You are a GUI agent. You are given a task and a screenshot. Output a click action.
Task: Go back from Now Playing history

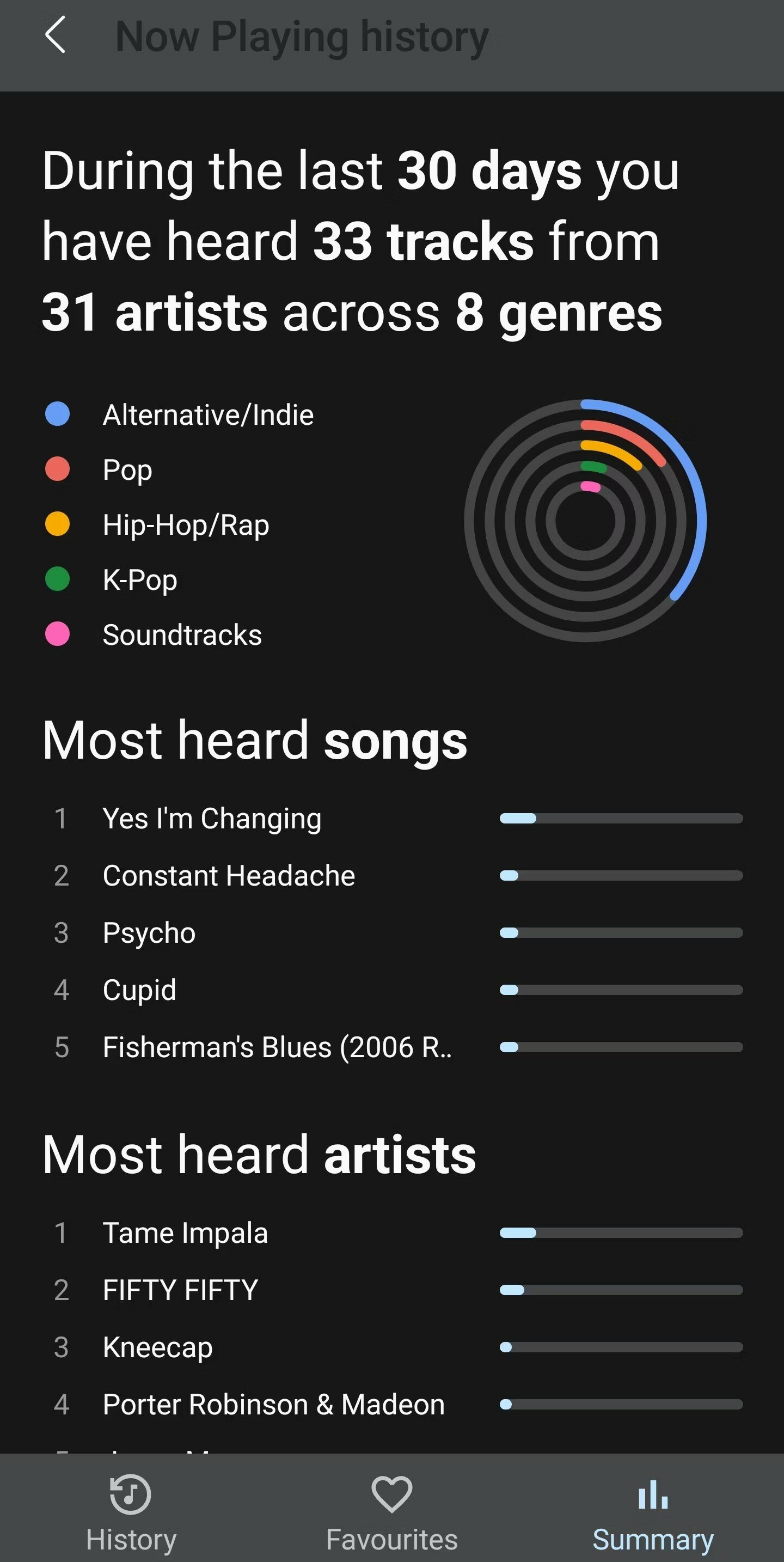(55, 35)
